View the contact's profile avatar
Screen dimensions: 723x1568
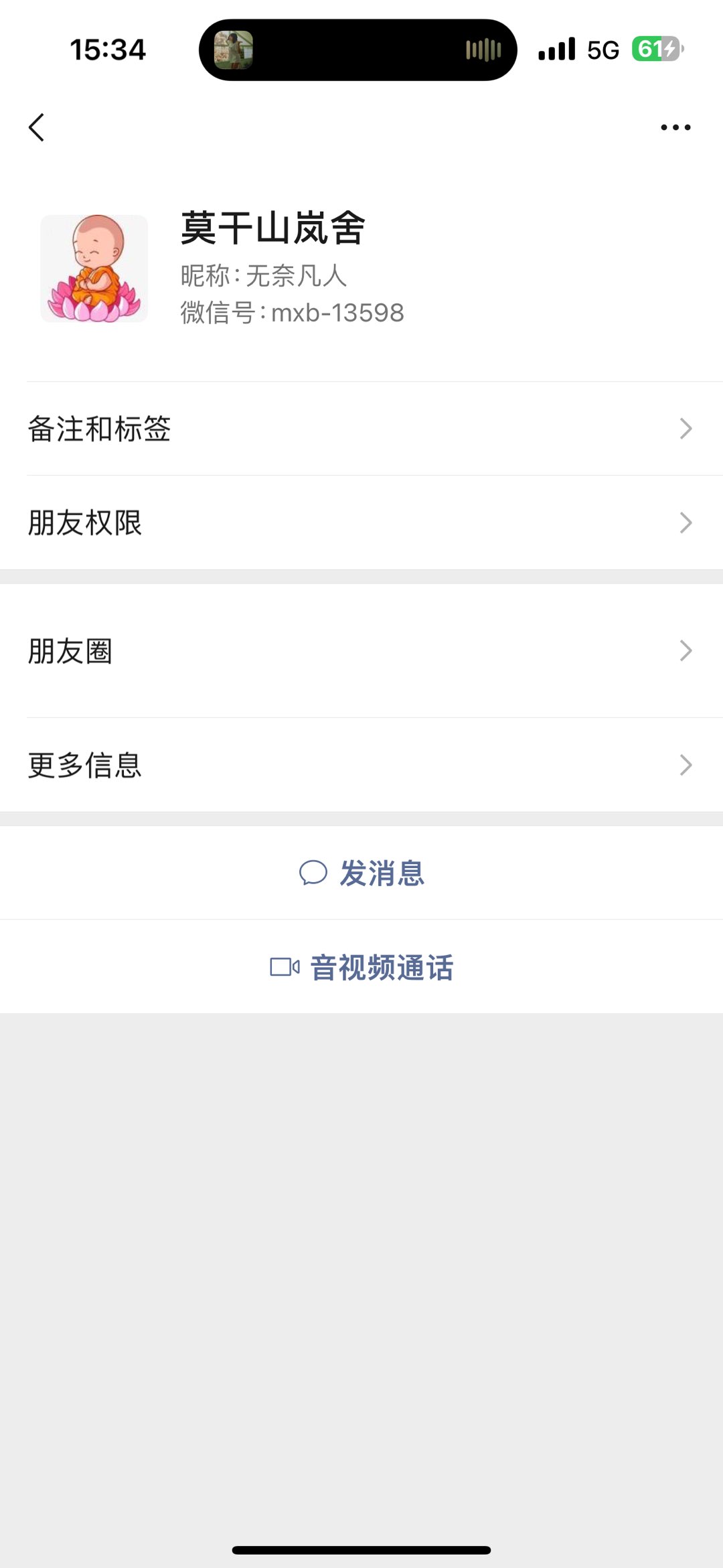(94, 269)
